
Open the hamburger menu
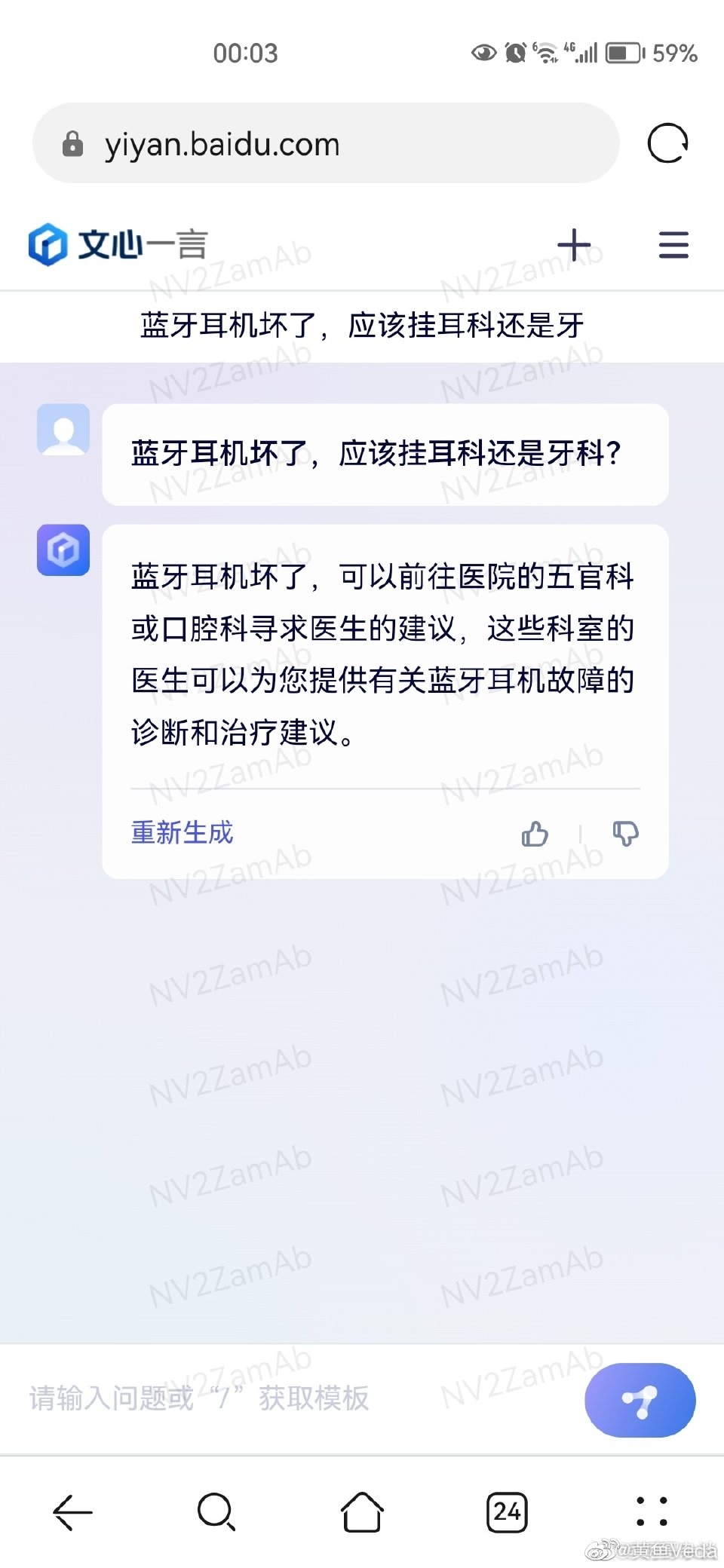point(673,245)
